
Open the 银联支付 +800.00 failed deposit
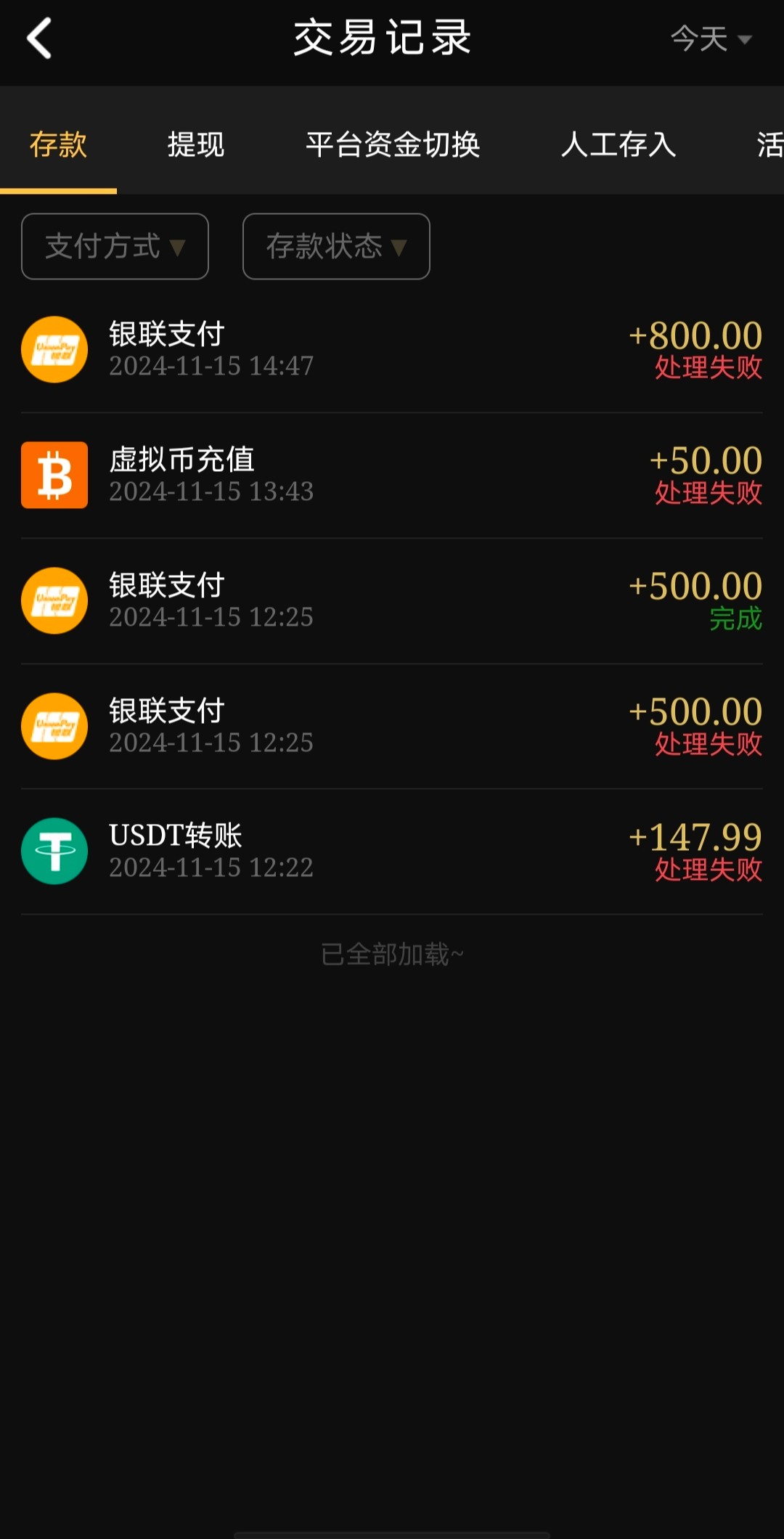[392, 350]
